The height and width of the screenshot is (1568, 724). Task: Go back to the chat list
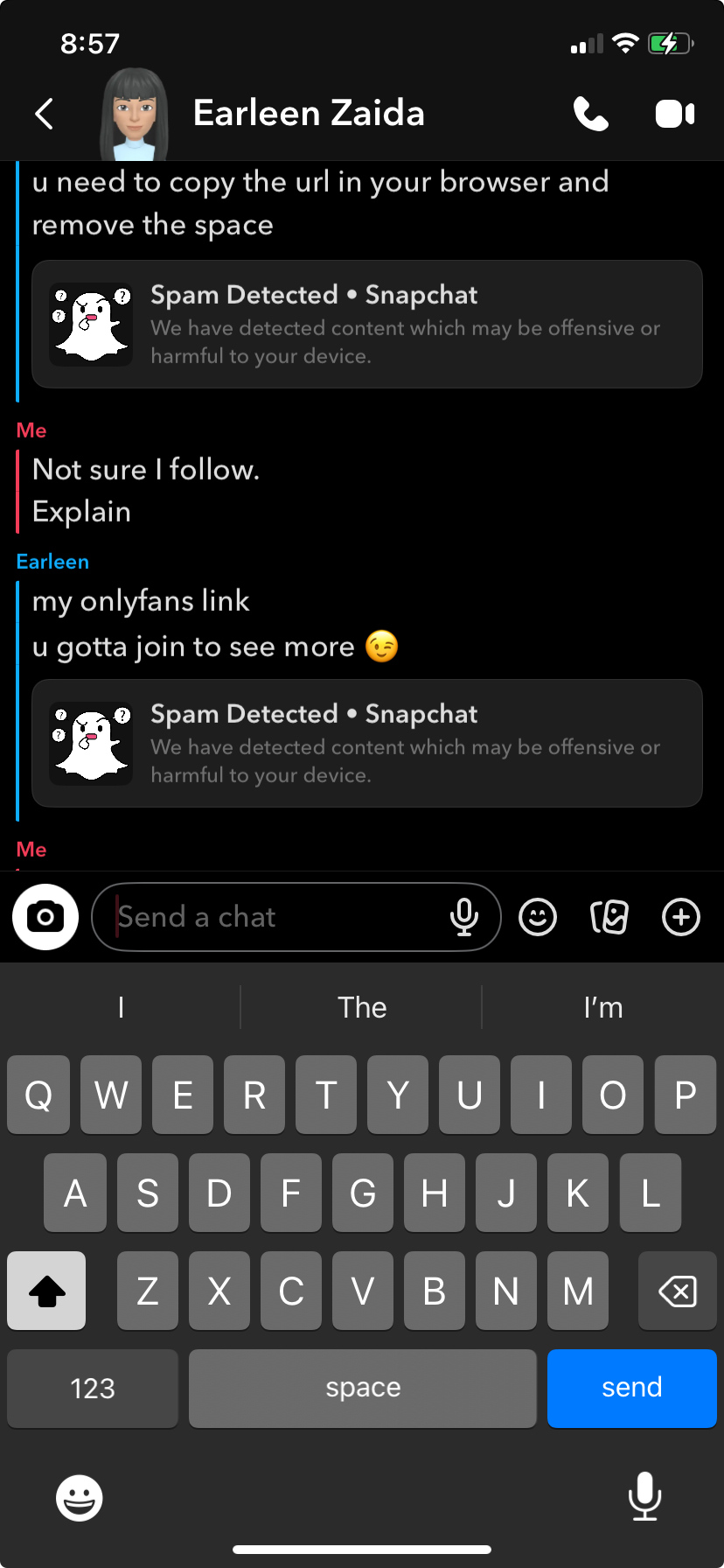click(x=45, y=114)
